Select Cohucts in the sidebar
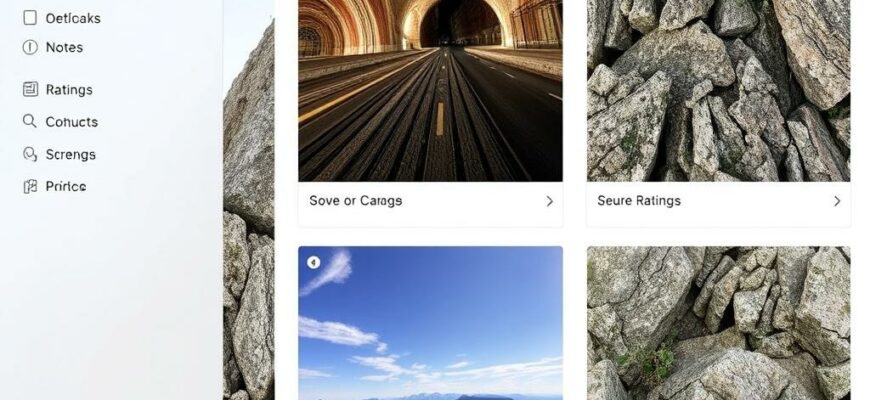870x400 pixels. (60, 122)
